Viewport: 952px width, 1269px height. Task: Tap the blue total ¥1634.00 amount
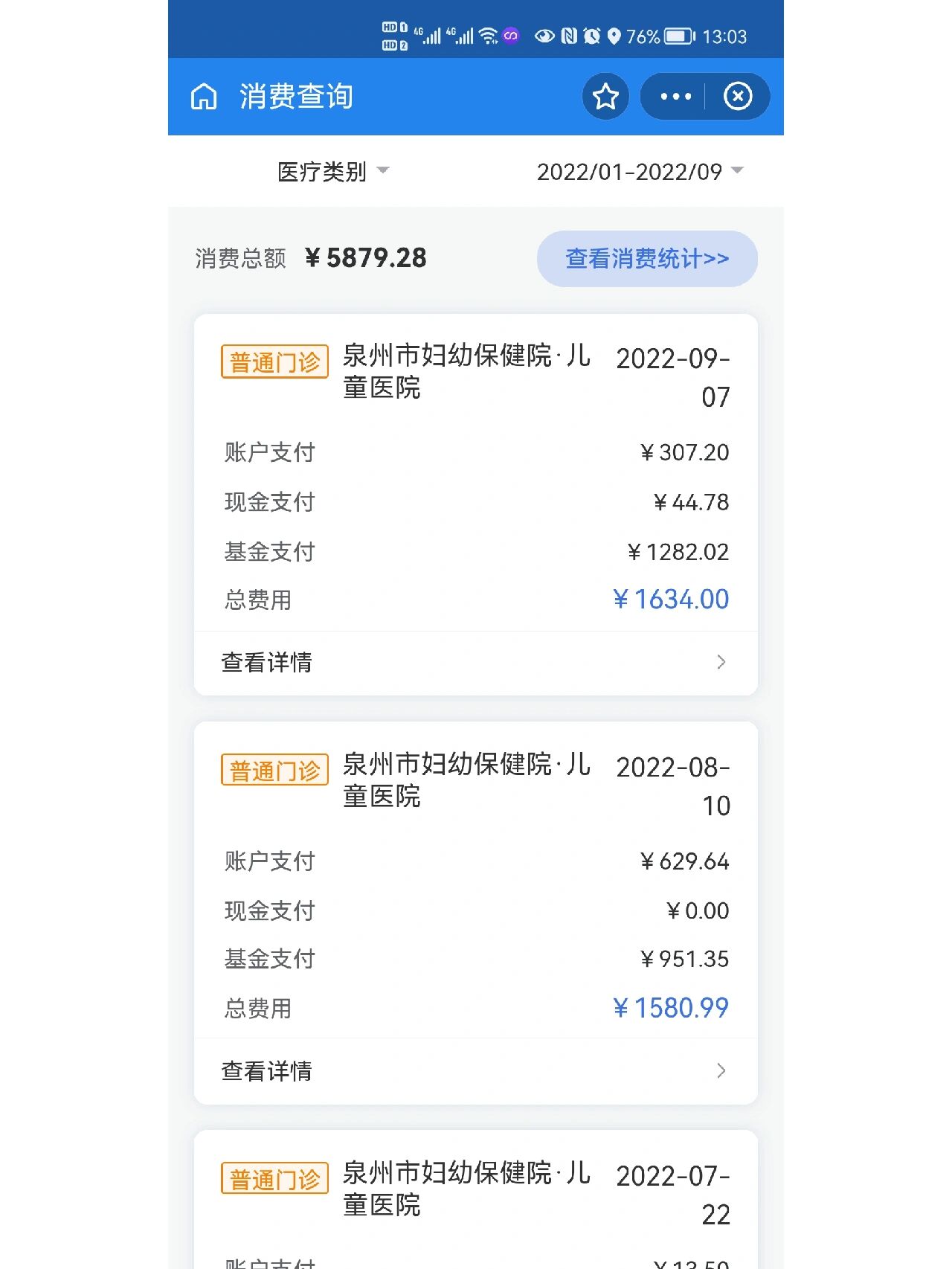pos(675,599)
